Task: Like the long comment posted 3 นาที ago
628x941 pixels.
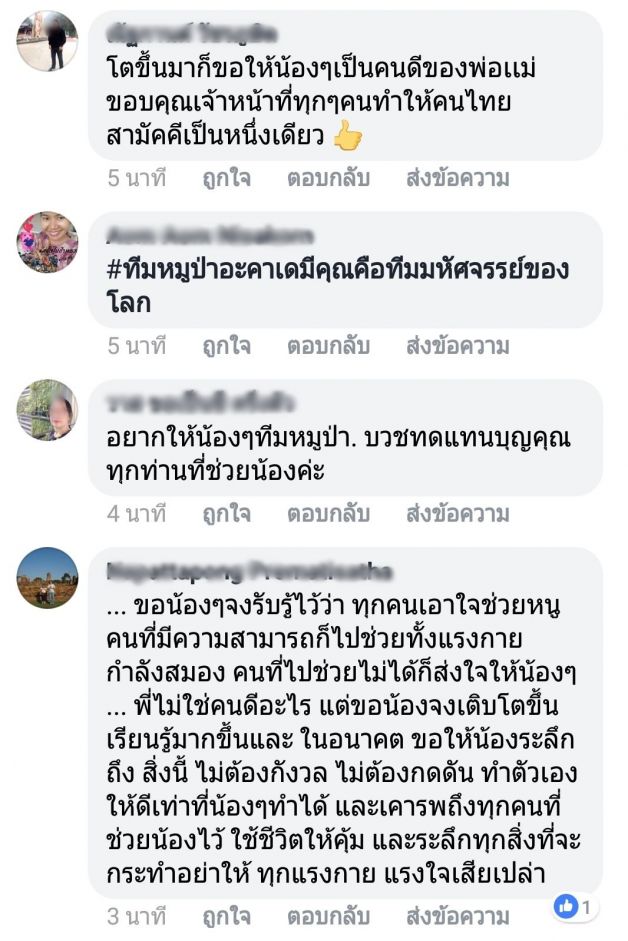Action: pyautogui.click(x=226, y=917)
